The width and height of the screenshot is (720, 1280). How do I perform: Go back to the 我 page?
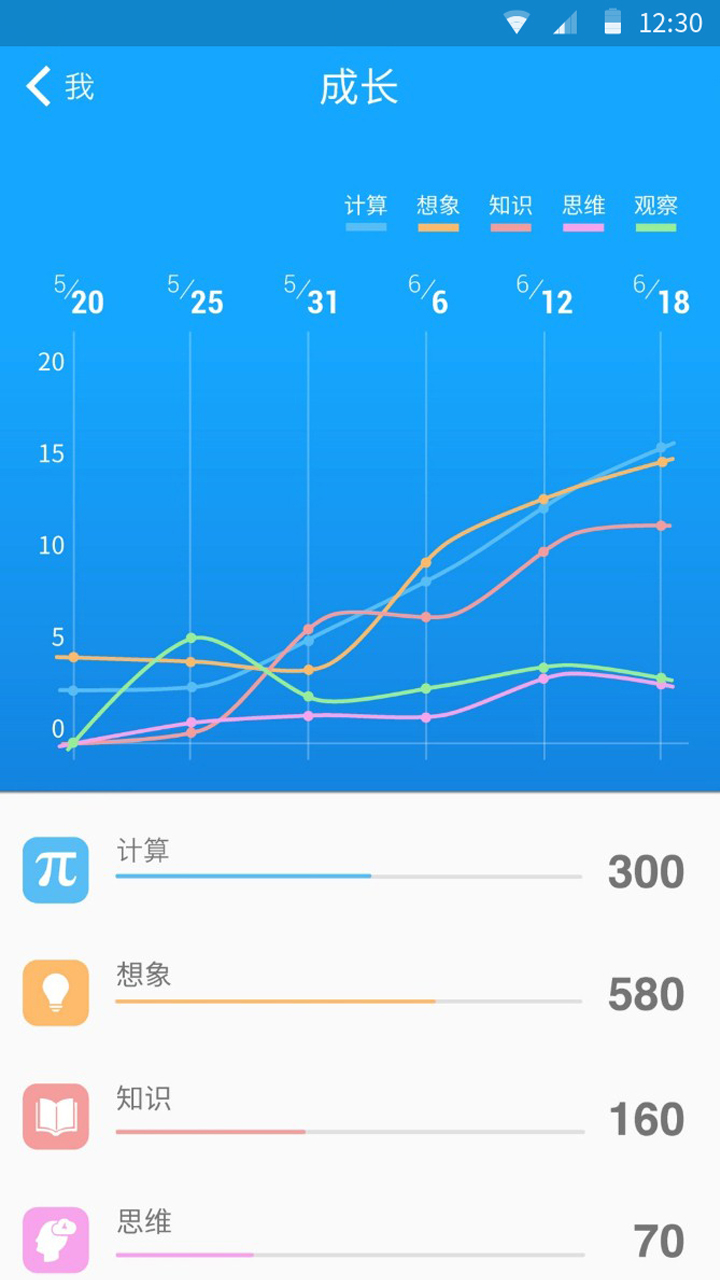click(x=60, y=87)
